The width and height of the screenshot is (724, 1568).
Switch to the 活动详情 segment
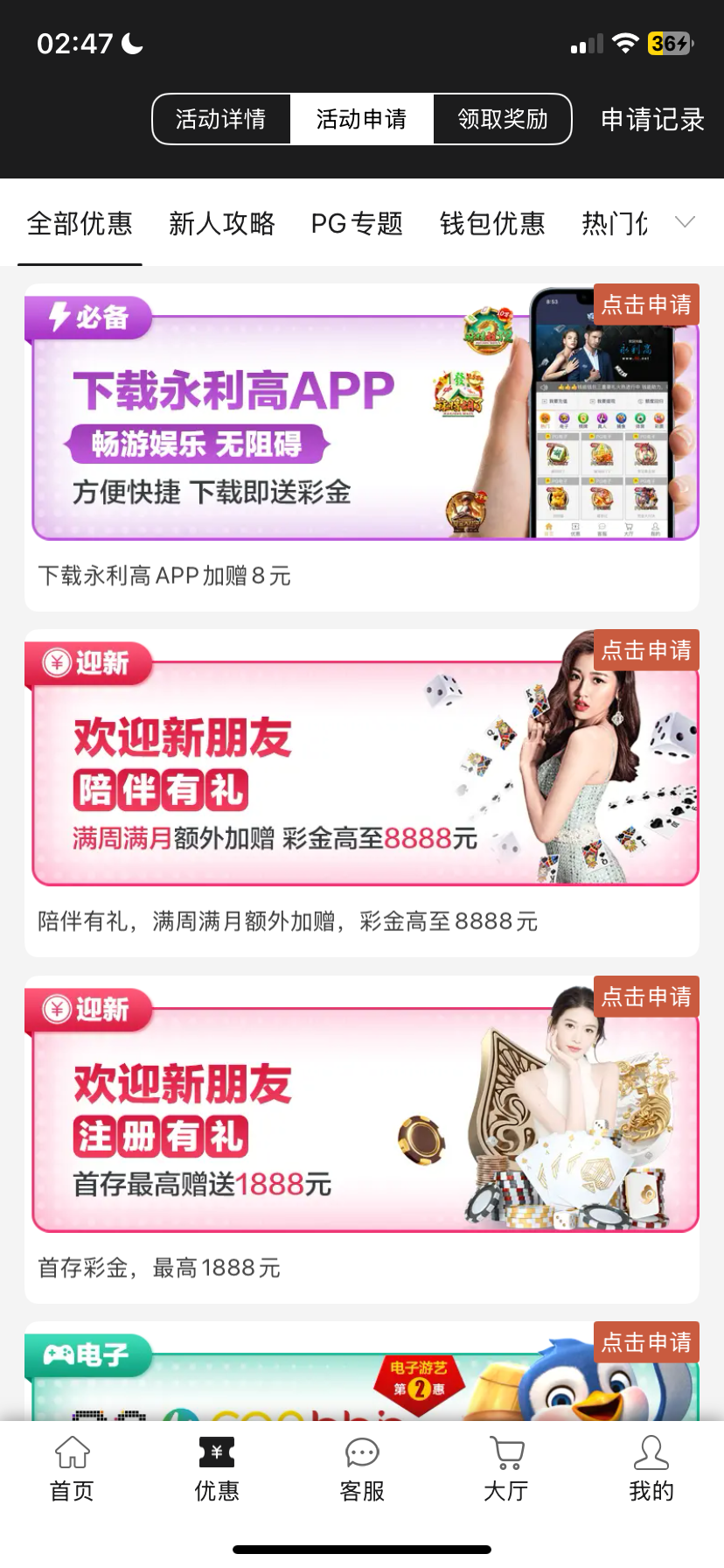coord(221,119)
